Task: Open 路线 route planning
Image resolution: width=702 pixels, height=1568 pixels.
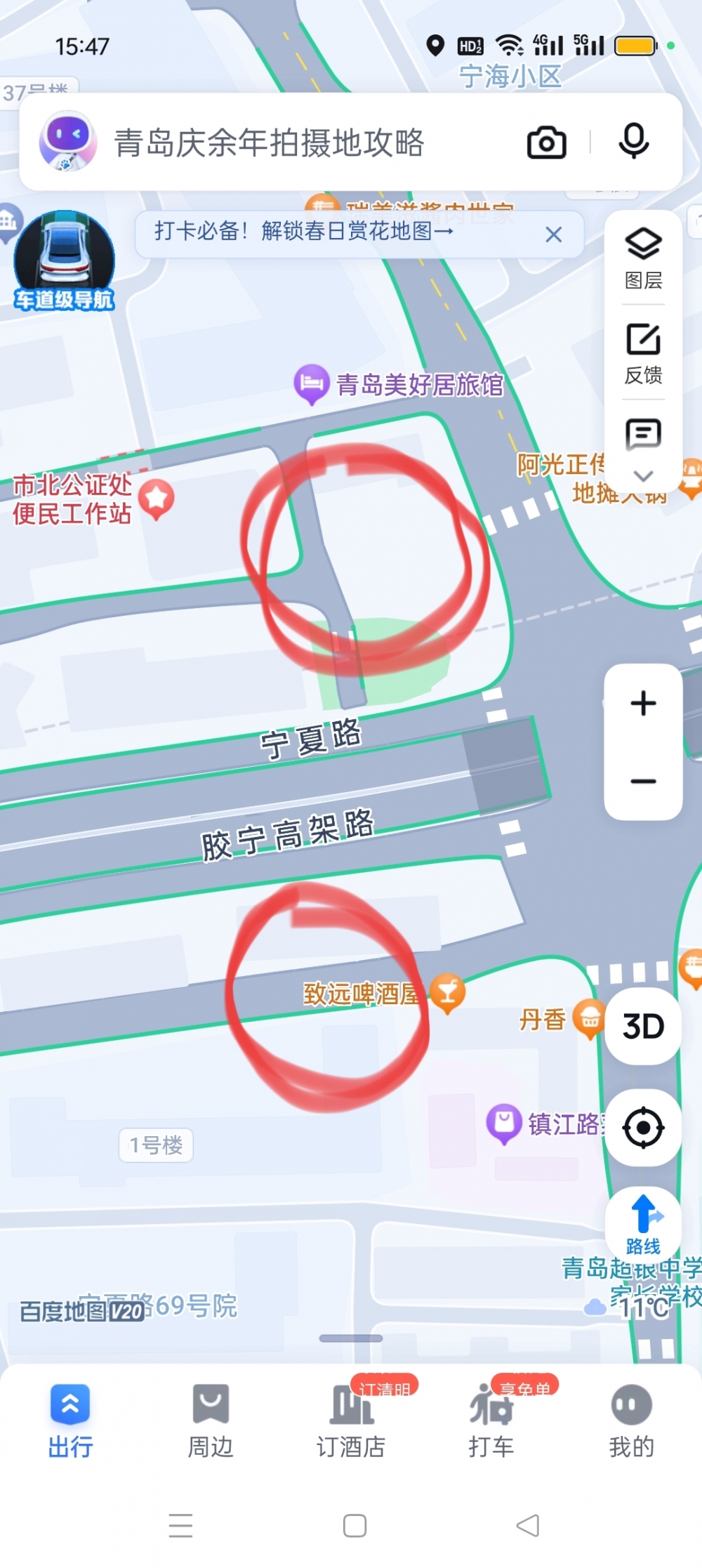Action: 643,1225
